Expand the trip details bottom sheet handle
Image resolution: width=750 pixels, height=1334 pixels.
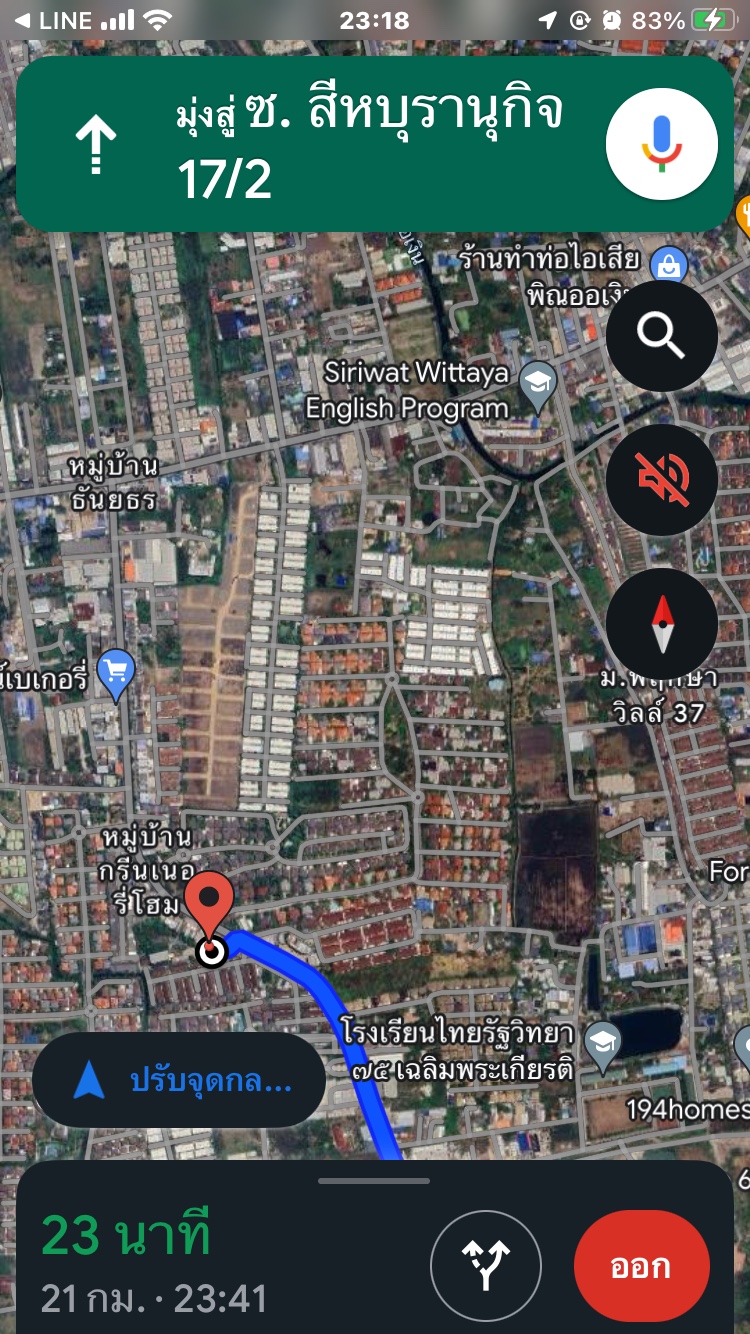click(x=374, y=1181)
